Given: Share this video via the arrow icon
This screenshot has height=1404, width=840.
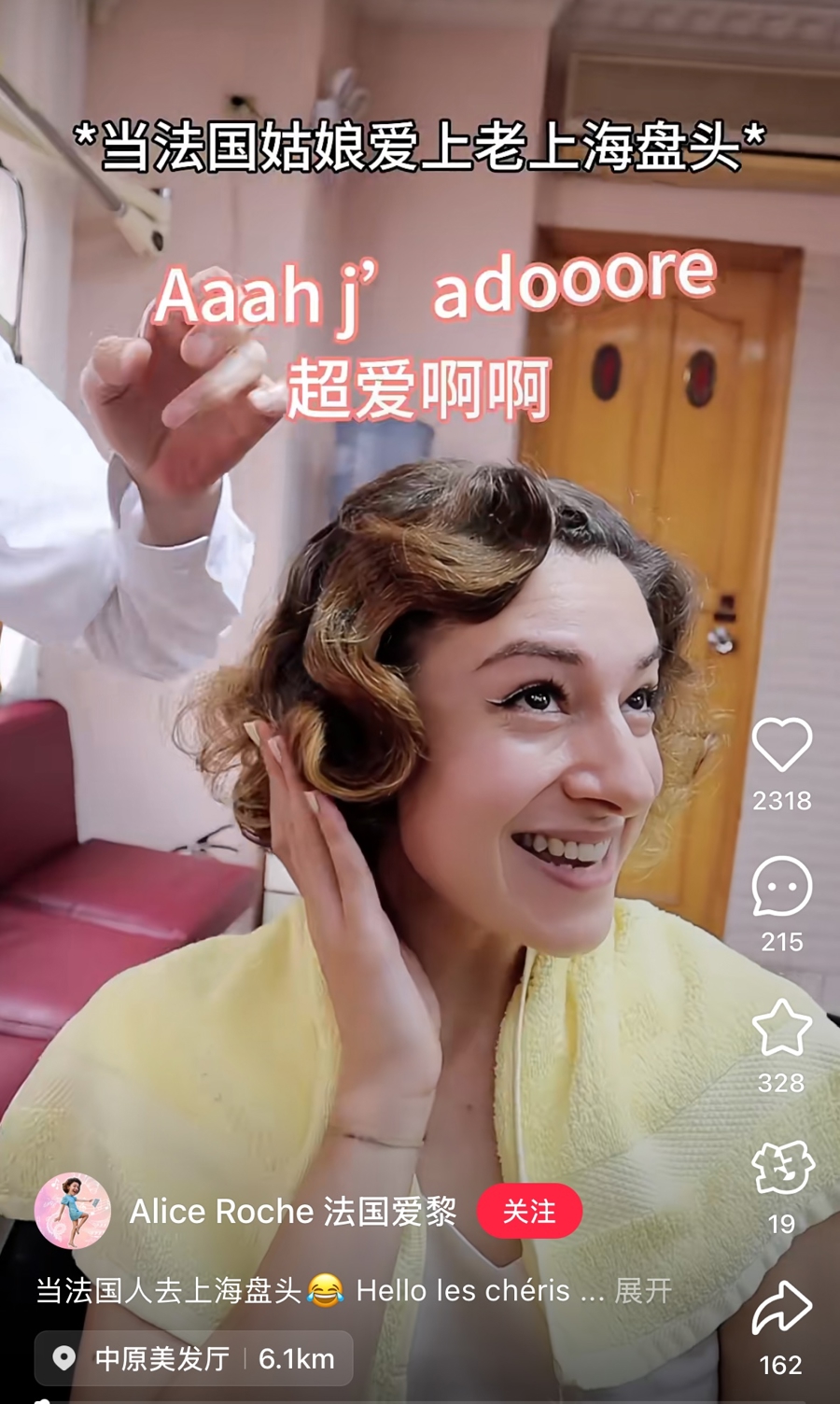Looking at the screenshot, I should [x=781, y=1307].
